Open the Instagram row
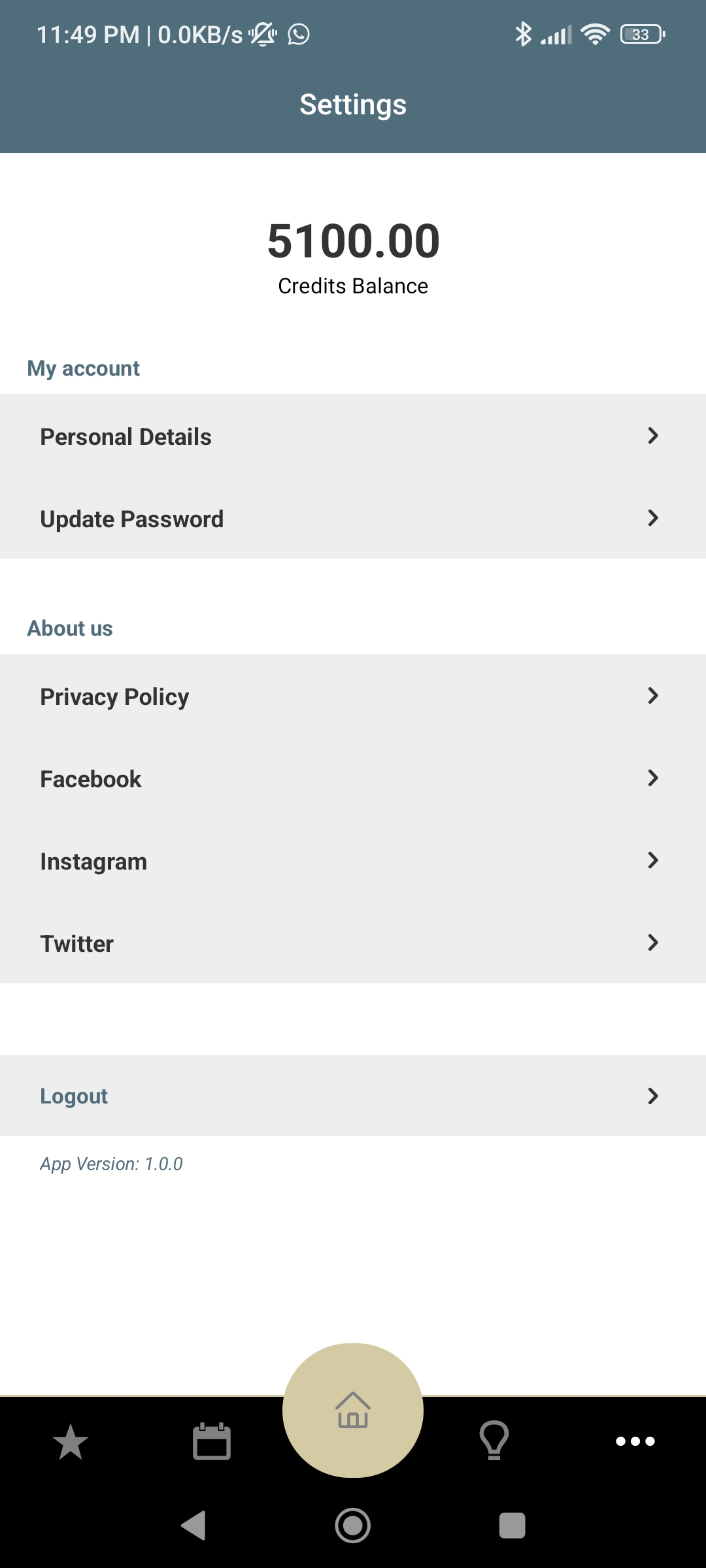This screenshot has height=1568, width=706. click(x=353, y=860)
